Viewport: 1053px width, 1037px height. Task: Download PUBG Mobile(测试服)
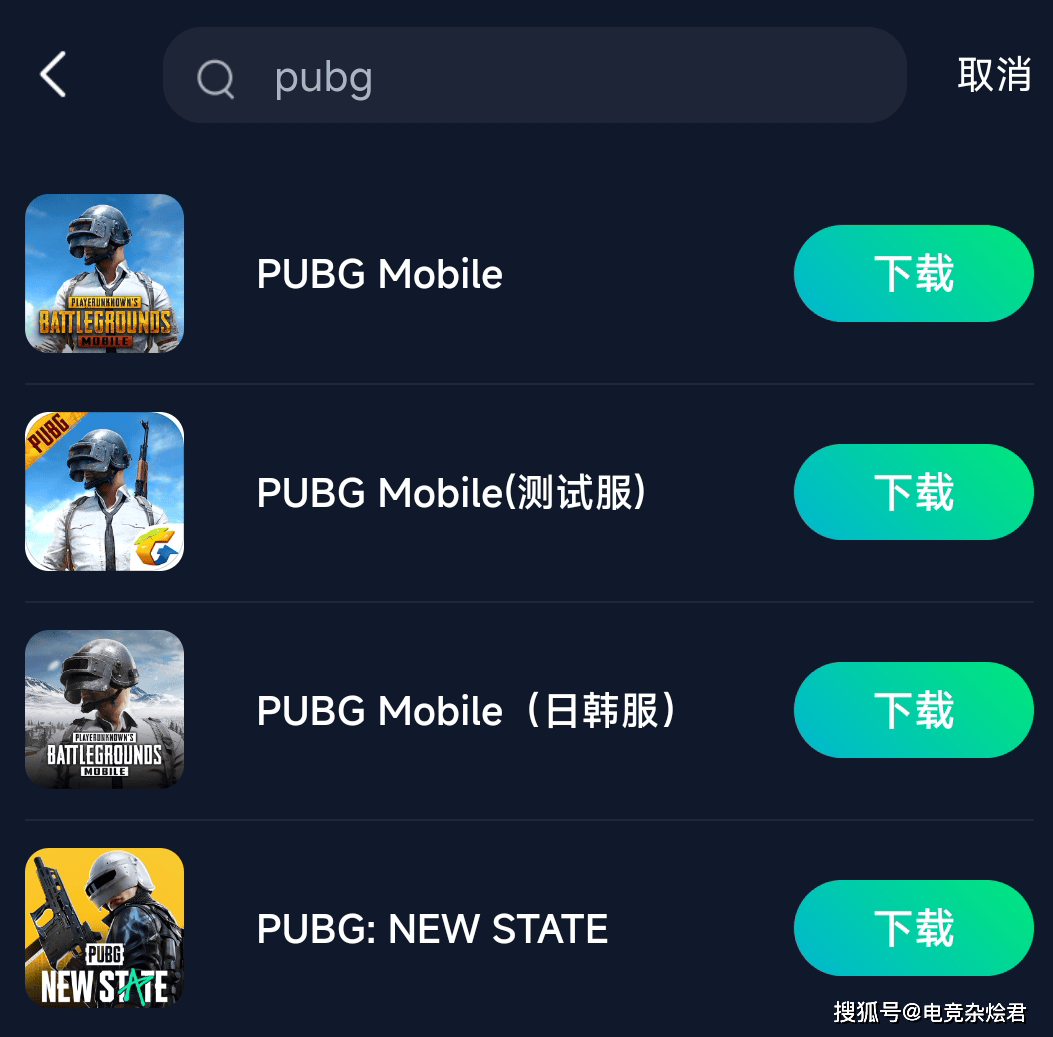[x=913, y=492]
